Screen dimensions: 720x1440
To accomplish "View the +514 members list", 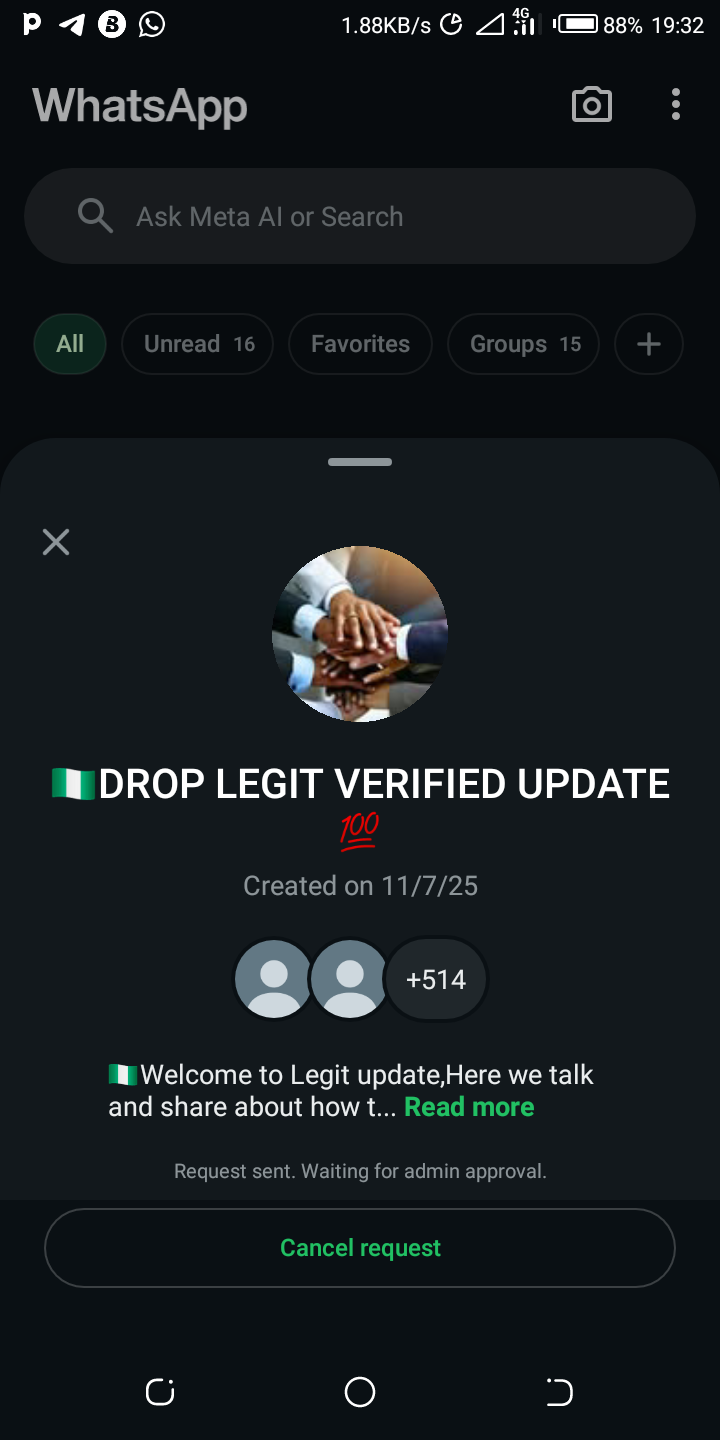I will 436,979.
